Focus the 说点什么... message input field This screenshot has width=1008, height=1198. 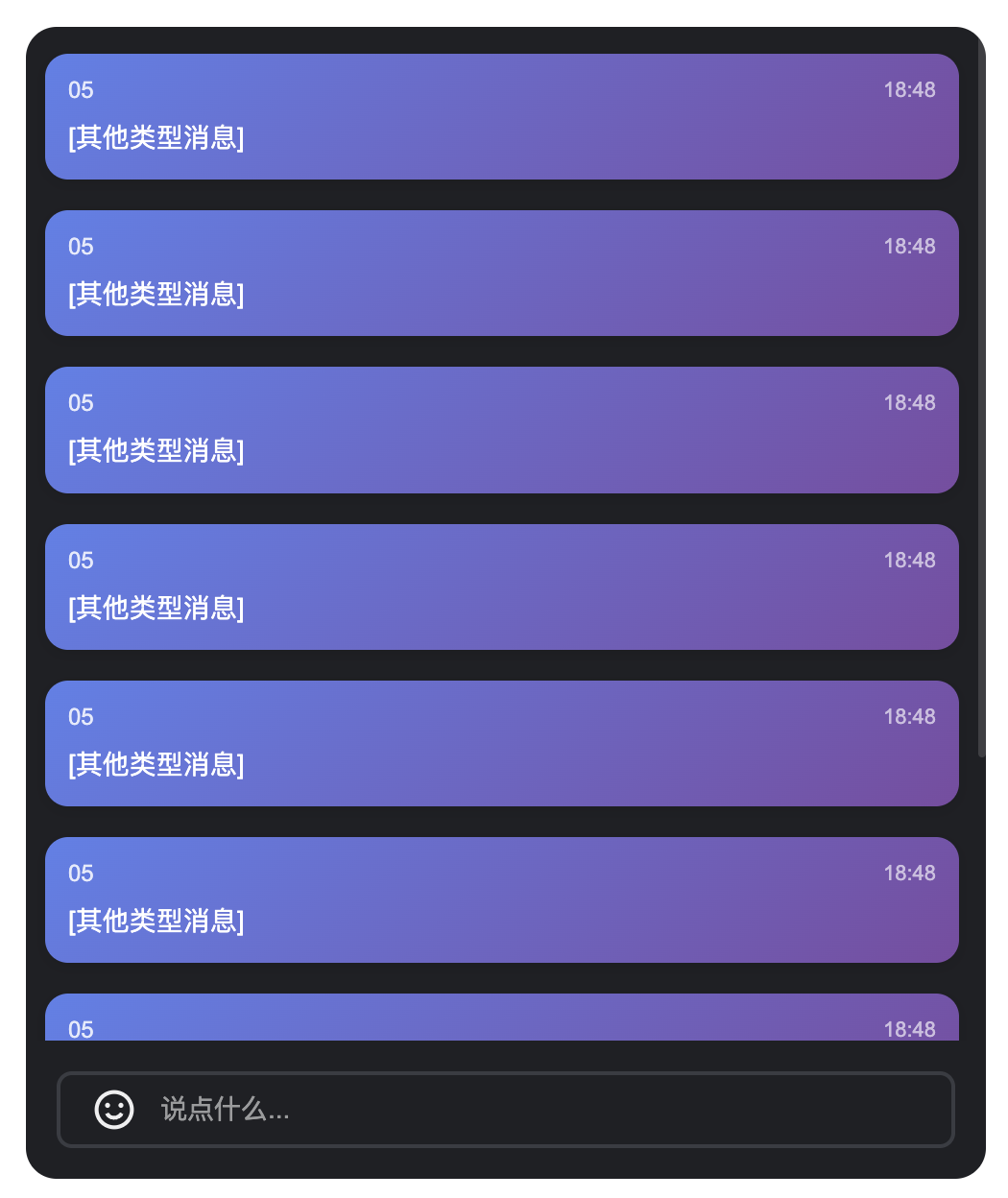click(547, 1110)
